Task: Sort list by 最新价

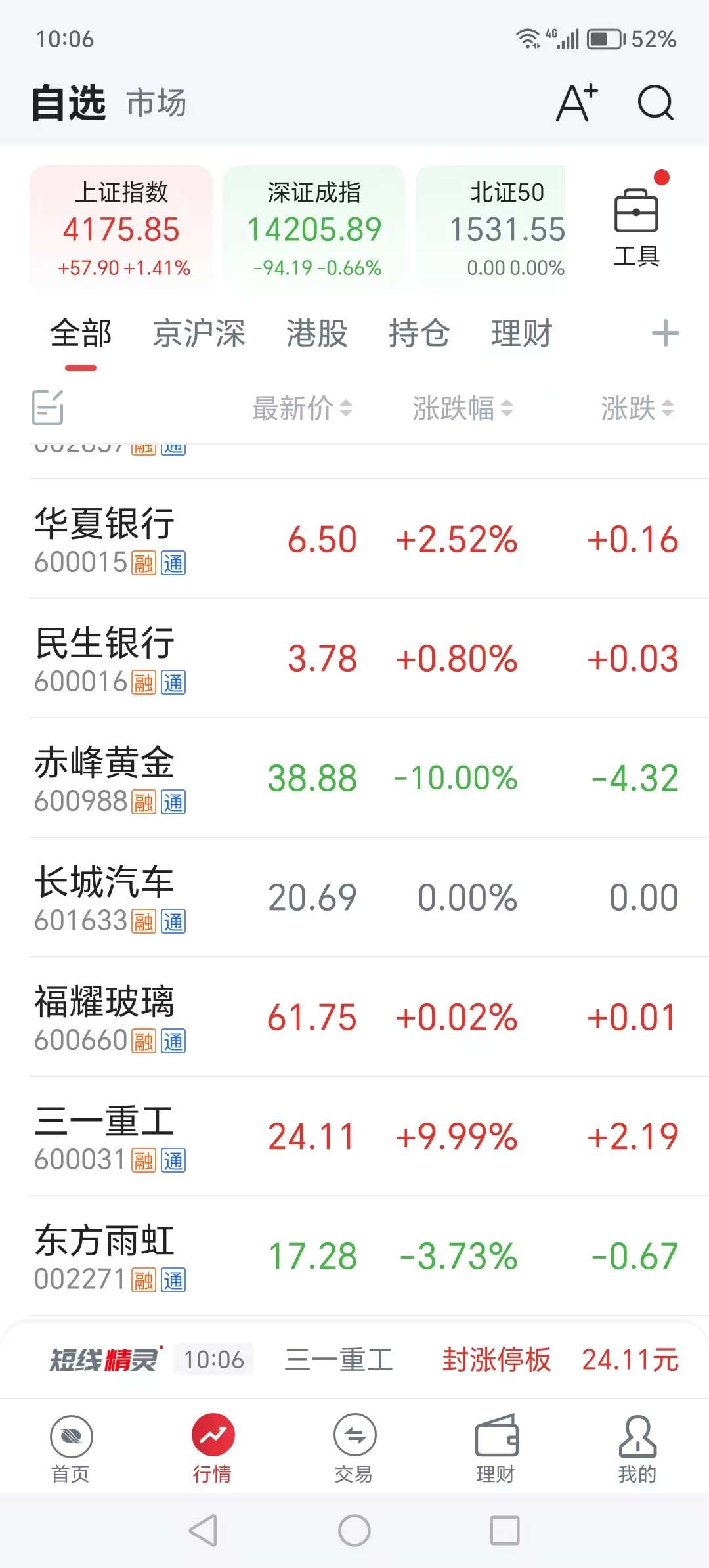Action: [302, 408]
